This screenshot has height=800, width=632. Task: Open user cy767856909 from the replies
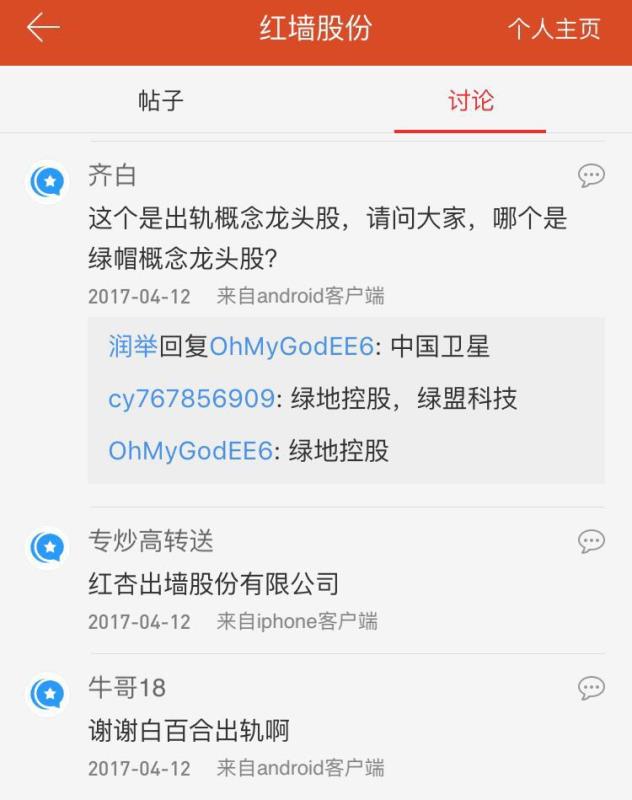[x=191, y=399]
